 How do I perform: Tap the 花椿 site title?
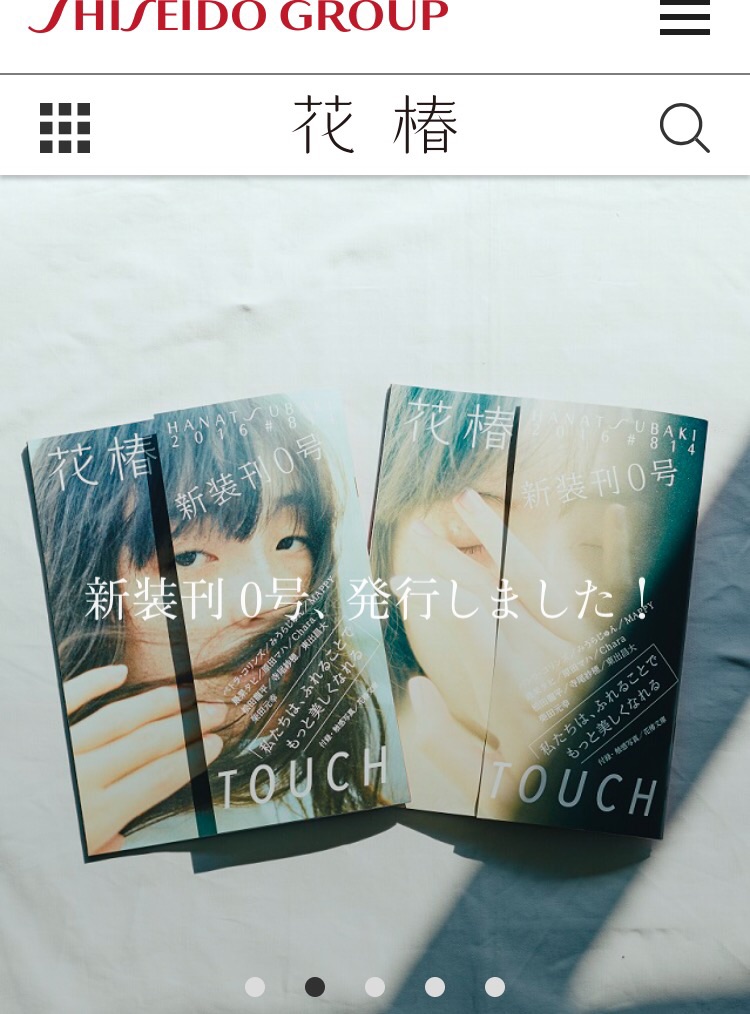tap(375, 126)
